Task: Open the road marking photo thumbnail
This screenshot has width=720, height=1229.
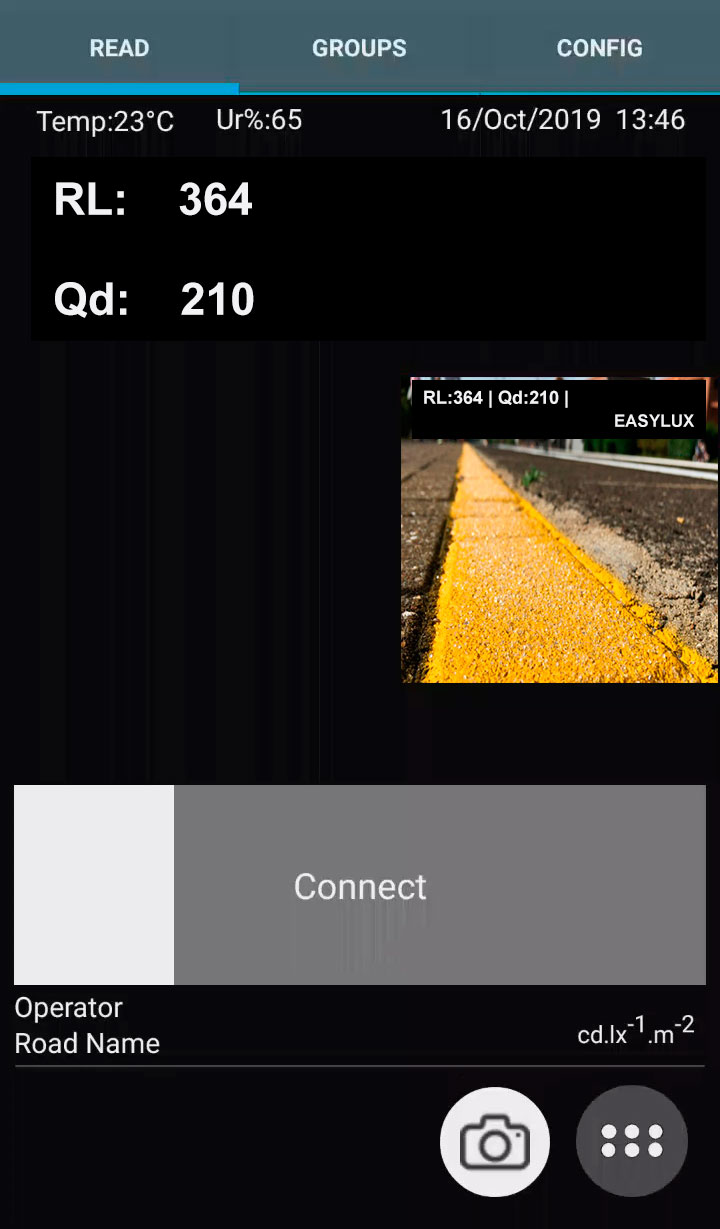Action: (559, 530)
